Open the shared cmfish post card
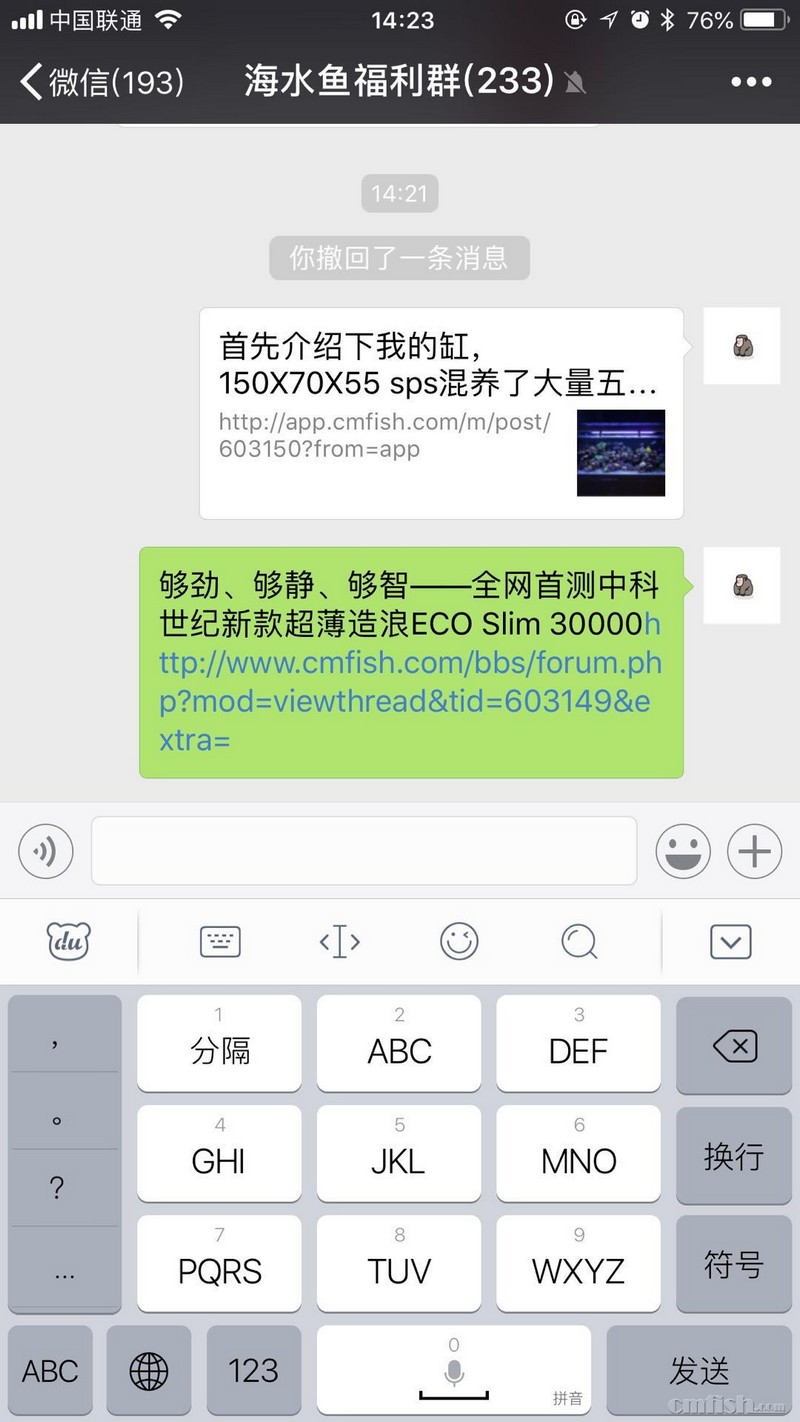 (x=441, y=413)
